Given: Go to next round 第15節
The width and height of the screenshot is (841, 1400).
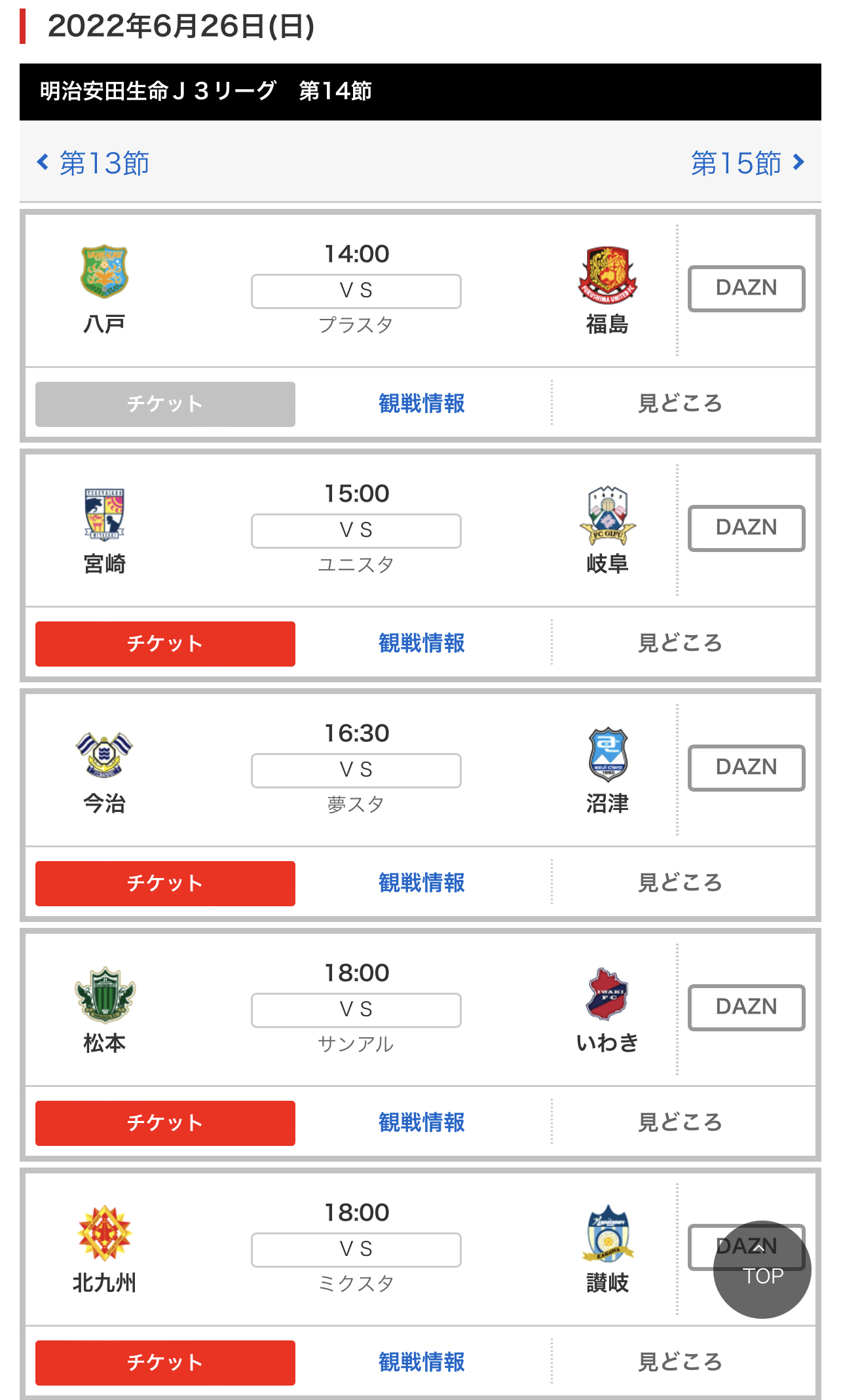Looking at the screenshot, I should coord(747,163).
